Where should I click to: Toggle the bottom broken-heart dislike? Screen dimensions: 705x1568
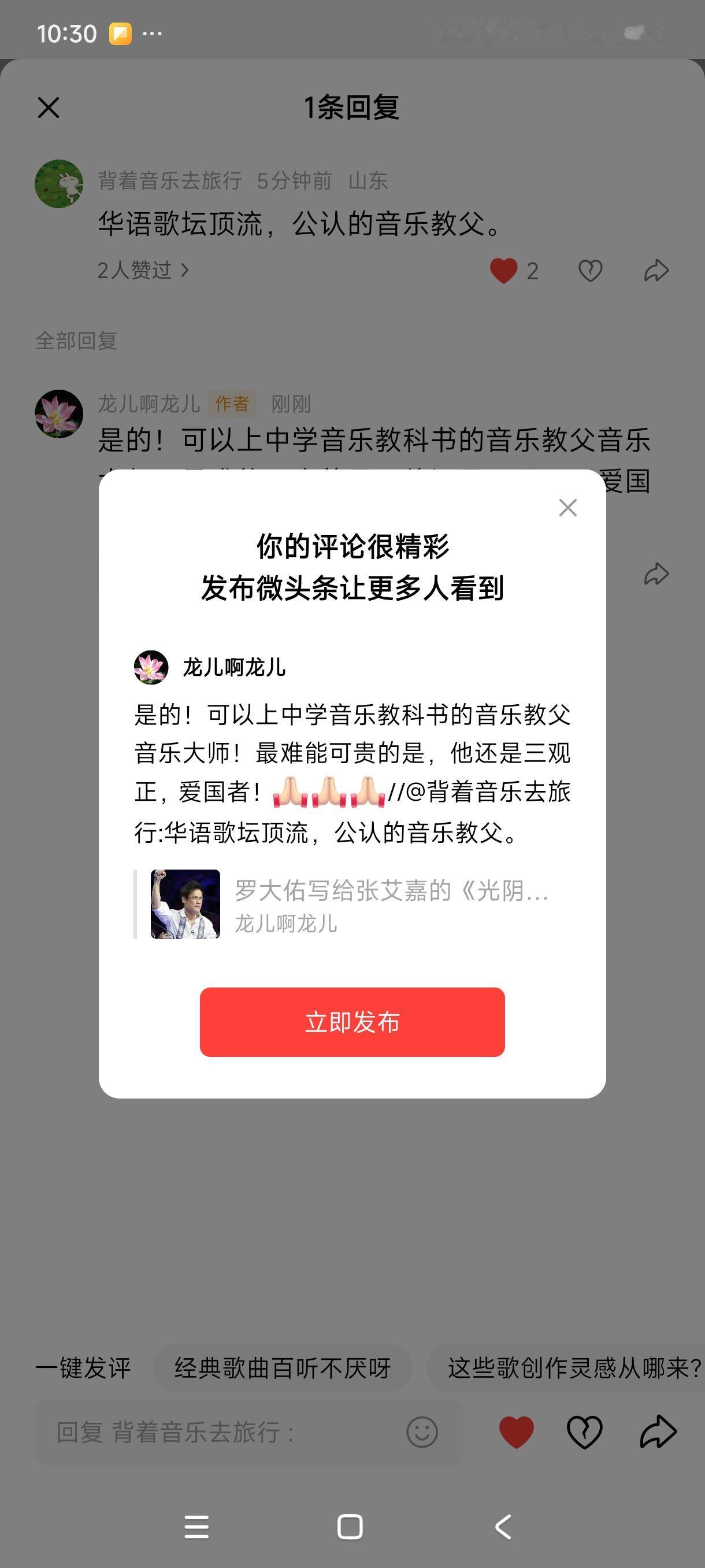click(x=584, y=1433)
